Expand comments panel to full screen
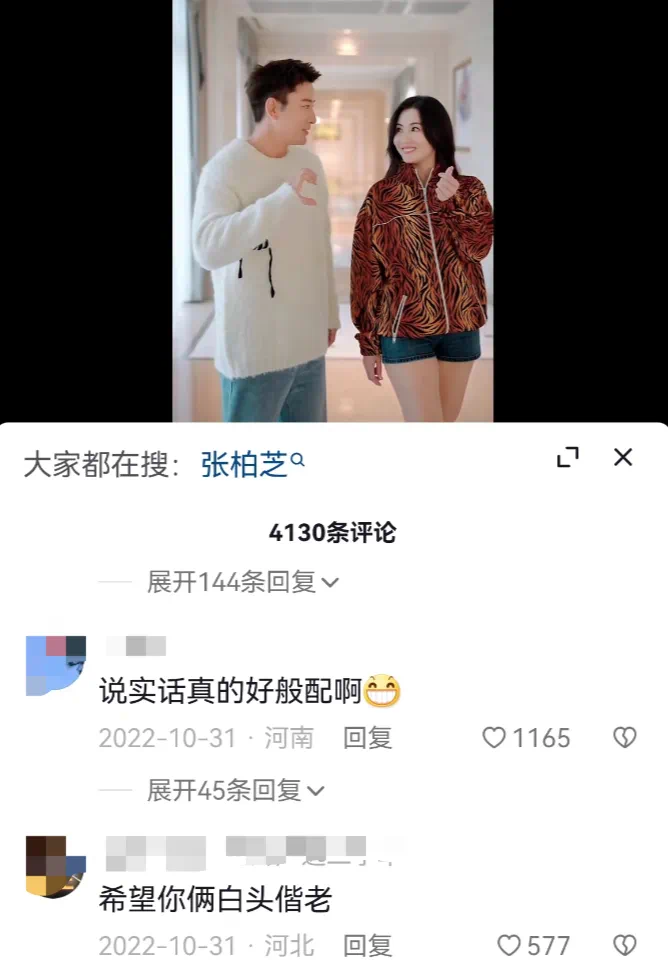This screenshot has width=668, height=980. tap(567, 458)
